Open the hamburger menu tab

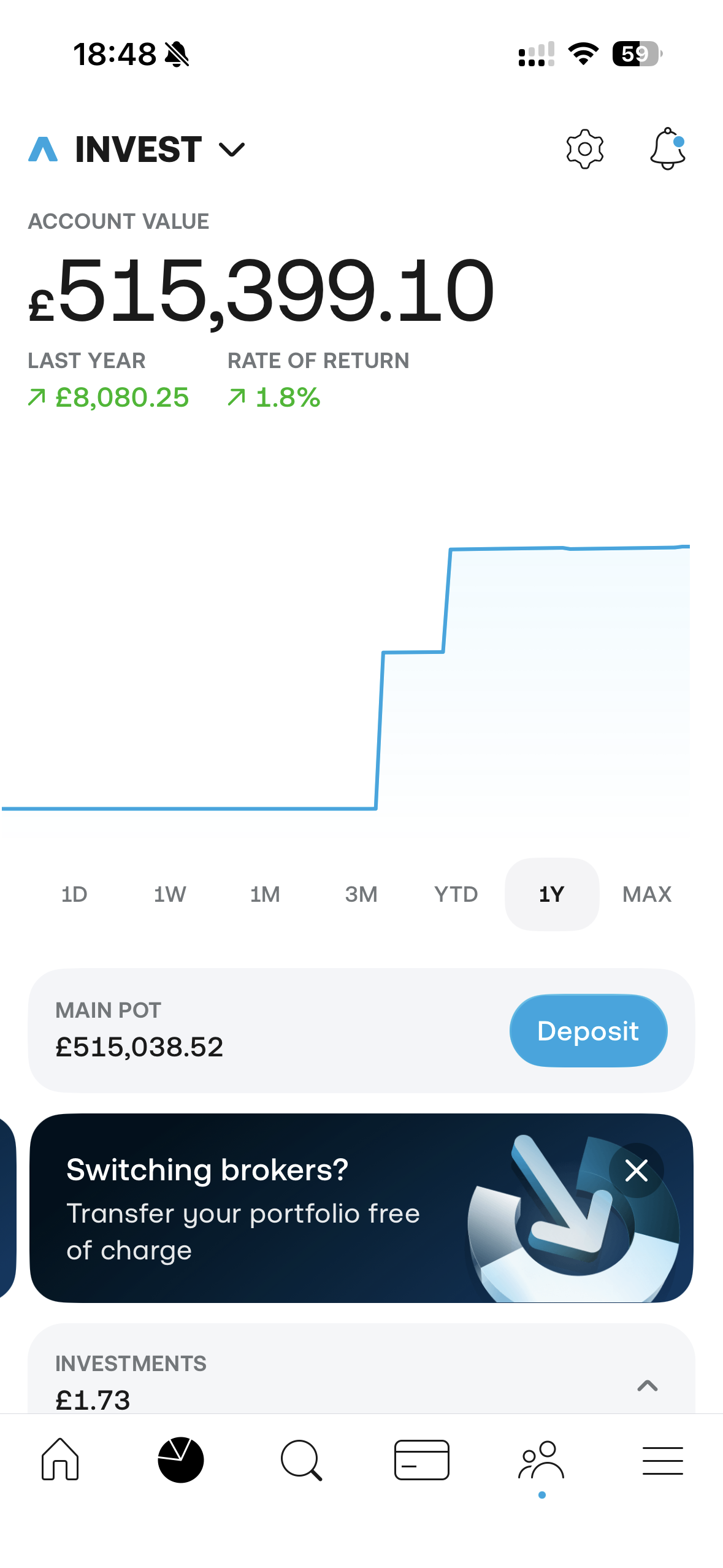[662, 1459]
